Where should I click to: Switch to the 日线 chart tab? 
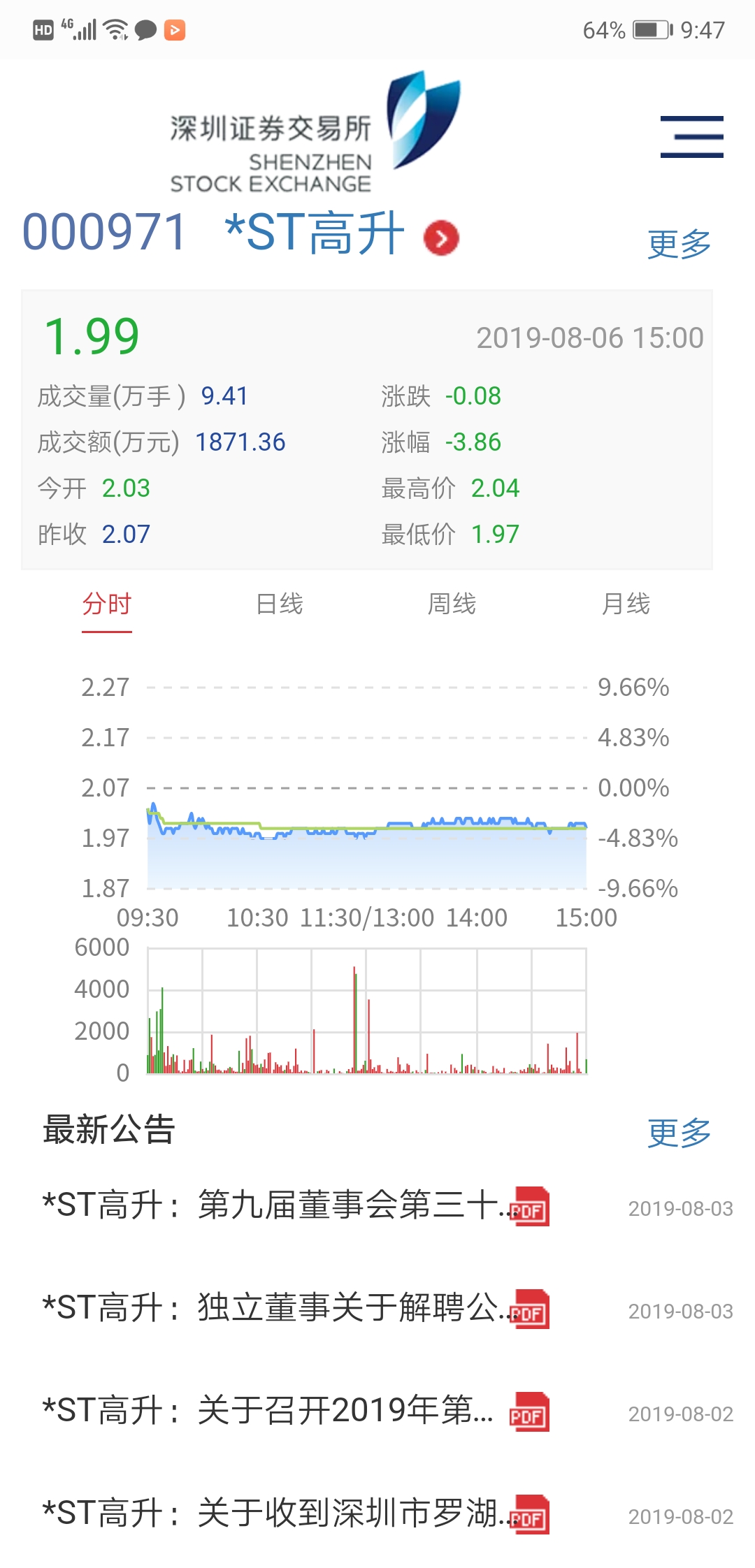tap(280, 604)
